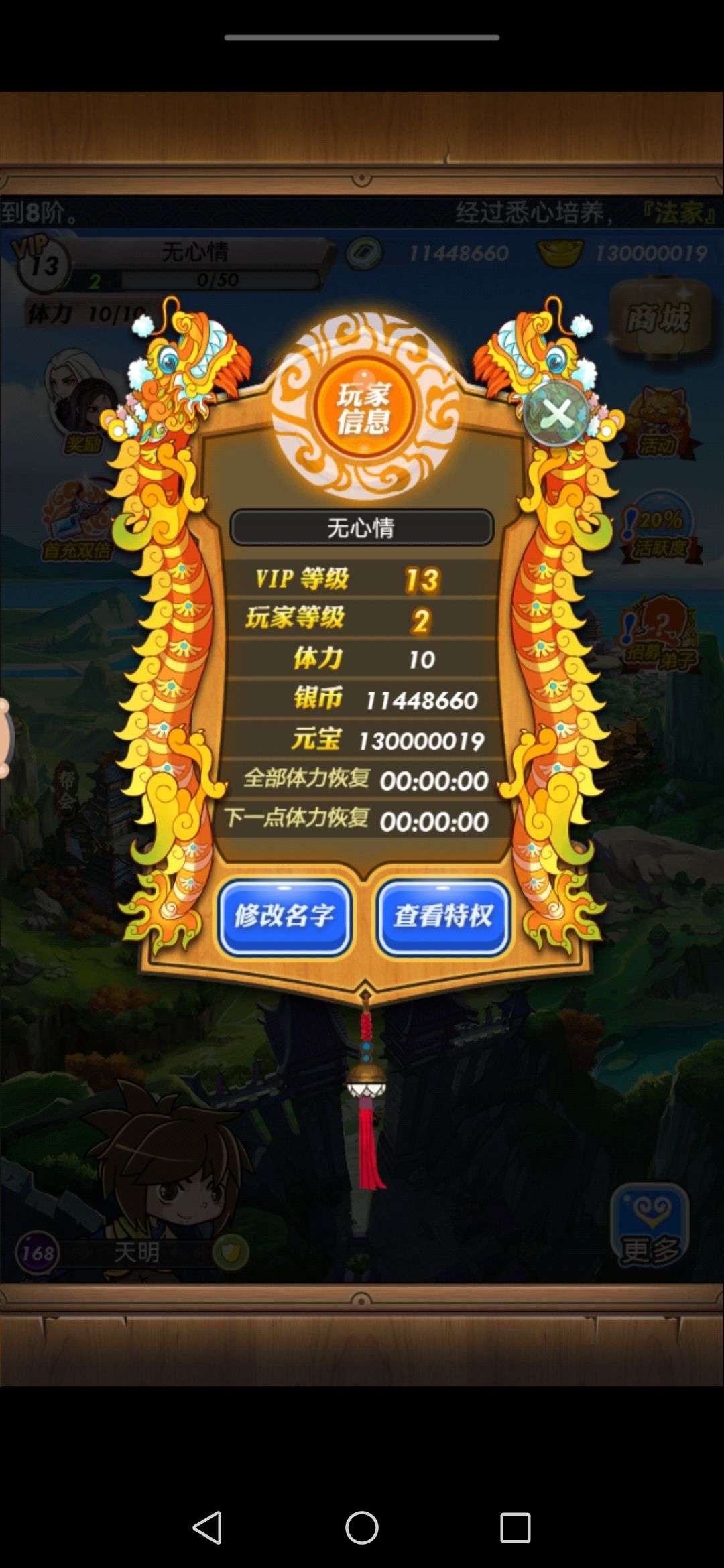The width and height of the screenshot is (724, 1568).
Task: Open 查看特权 to view VIP privileges
Action: (443, 917)
